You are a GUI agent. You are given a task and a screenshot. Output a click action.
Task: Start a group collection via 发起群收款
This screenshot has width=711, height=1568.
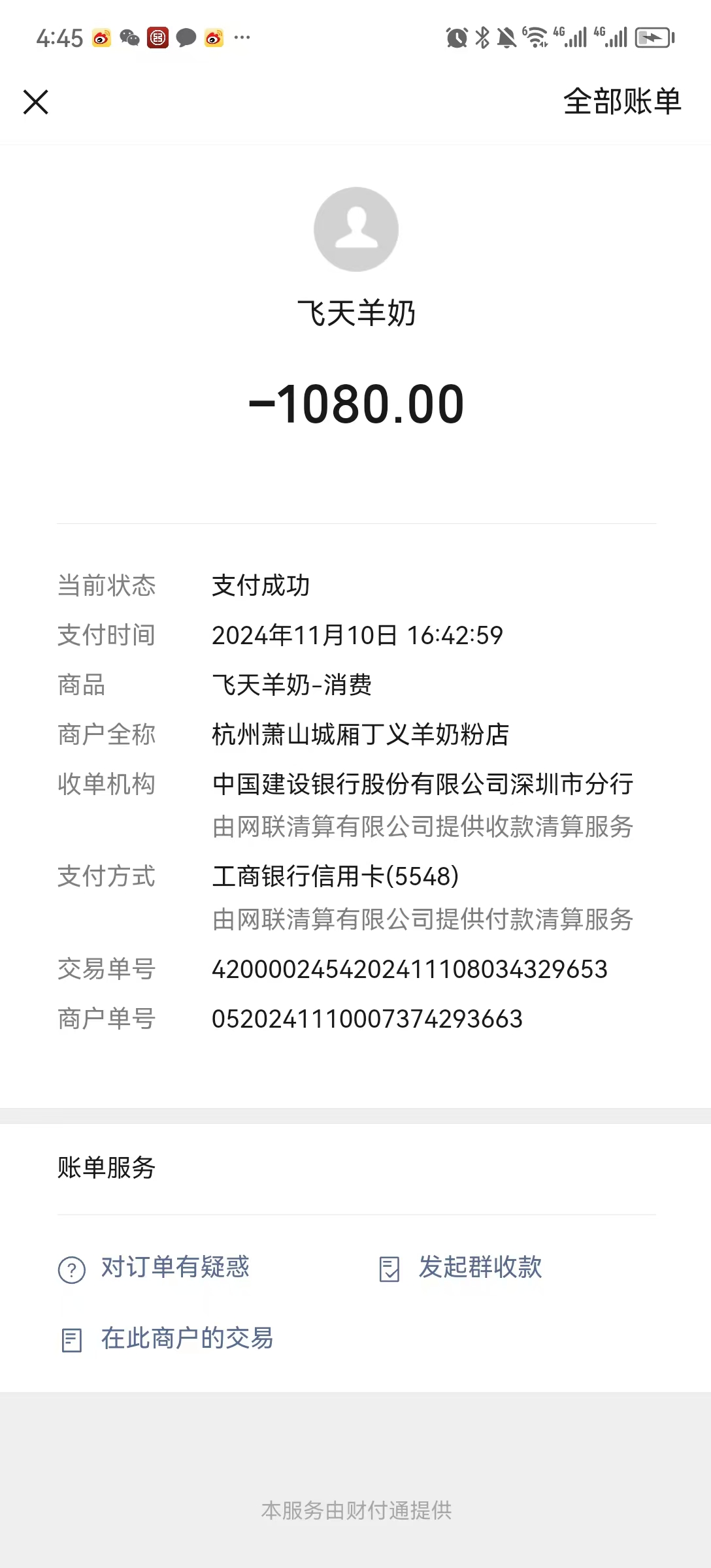(461, 1267)
